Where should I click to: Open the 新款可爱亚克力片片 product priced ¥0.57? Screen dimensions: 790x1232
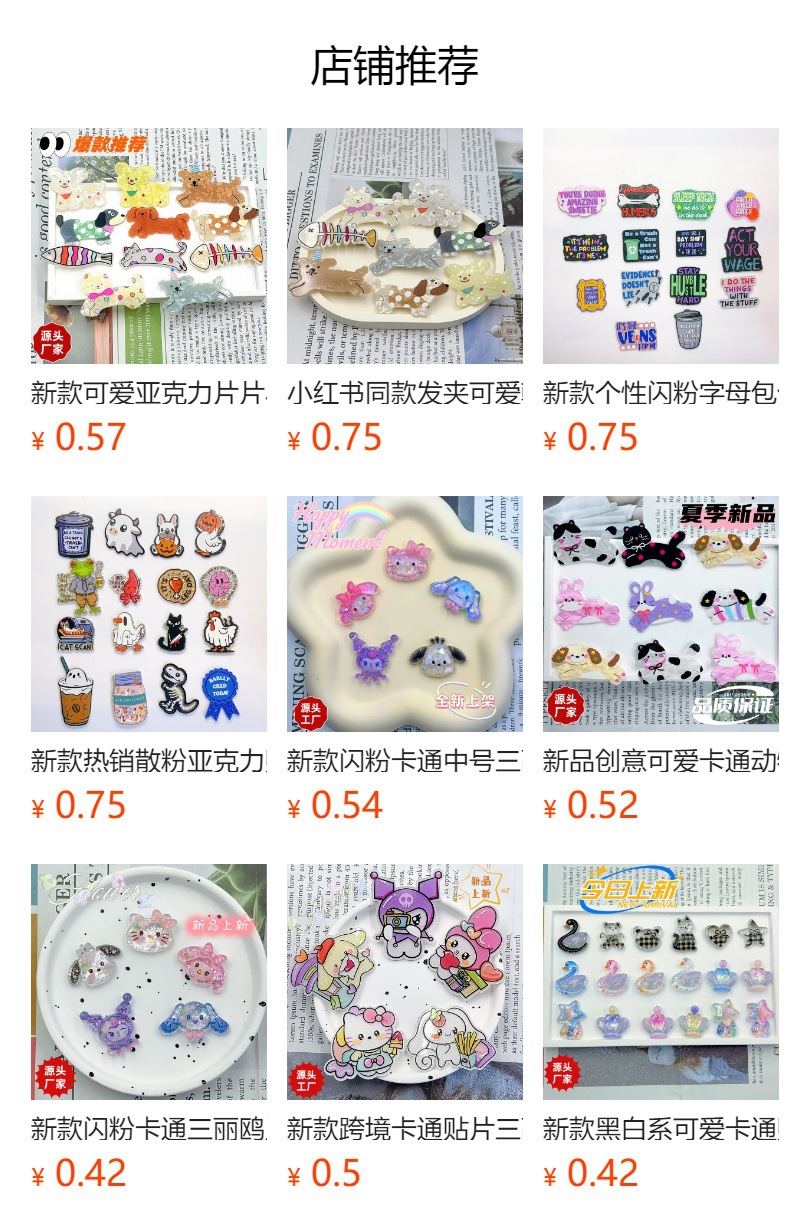pyautogui.click(x=149, y=246)
